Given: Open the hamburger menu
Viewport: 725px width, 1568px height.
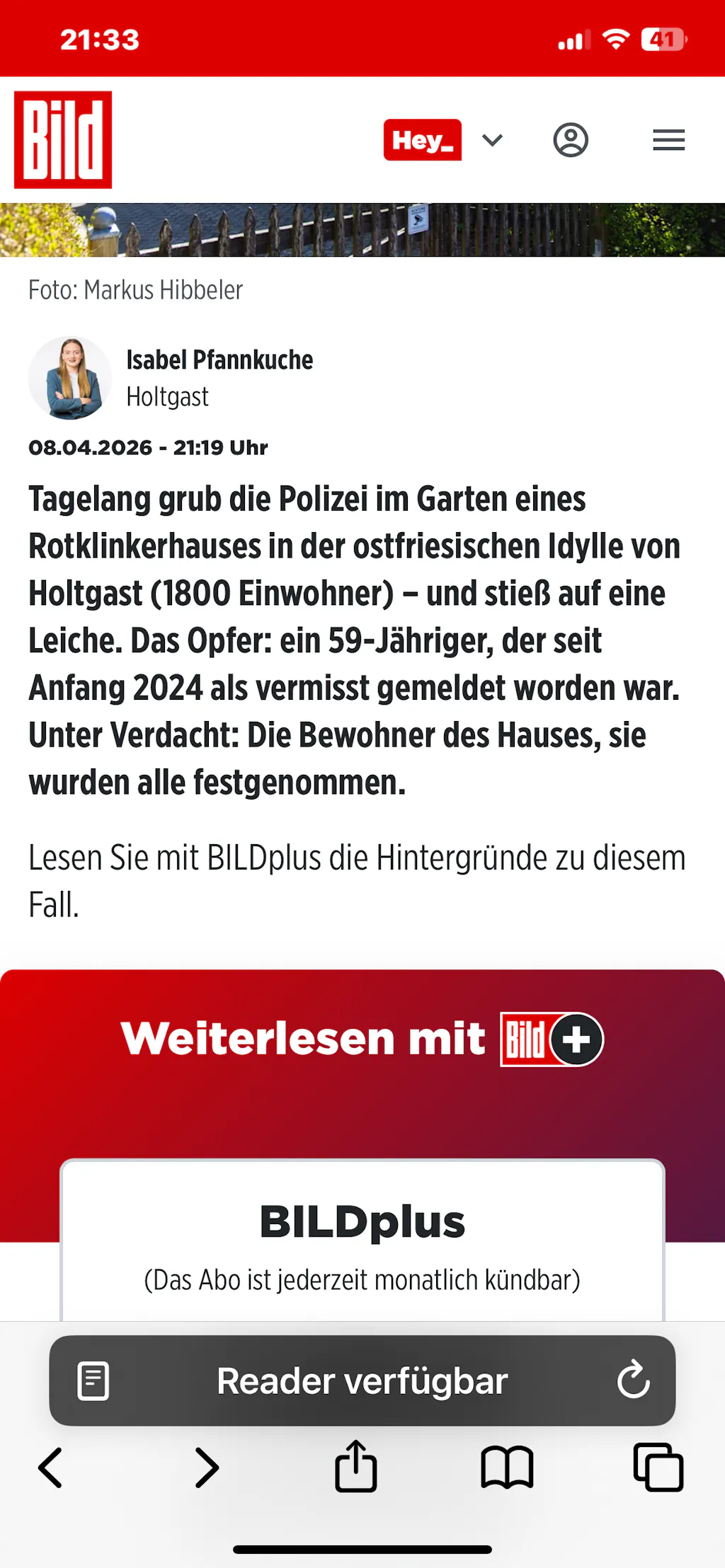Looking at the screenshot, I should tap(668, 140).
